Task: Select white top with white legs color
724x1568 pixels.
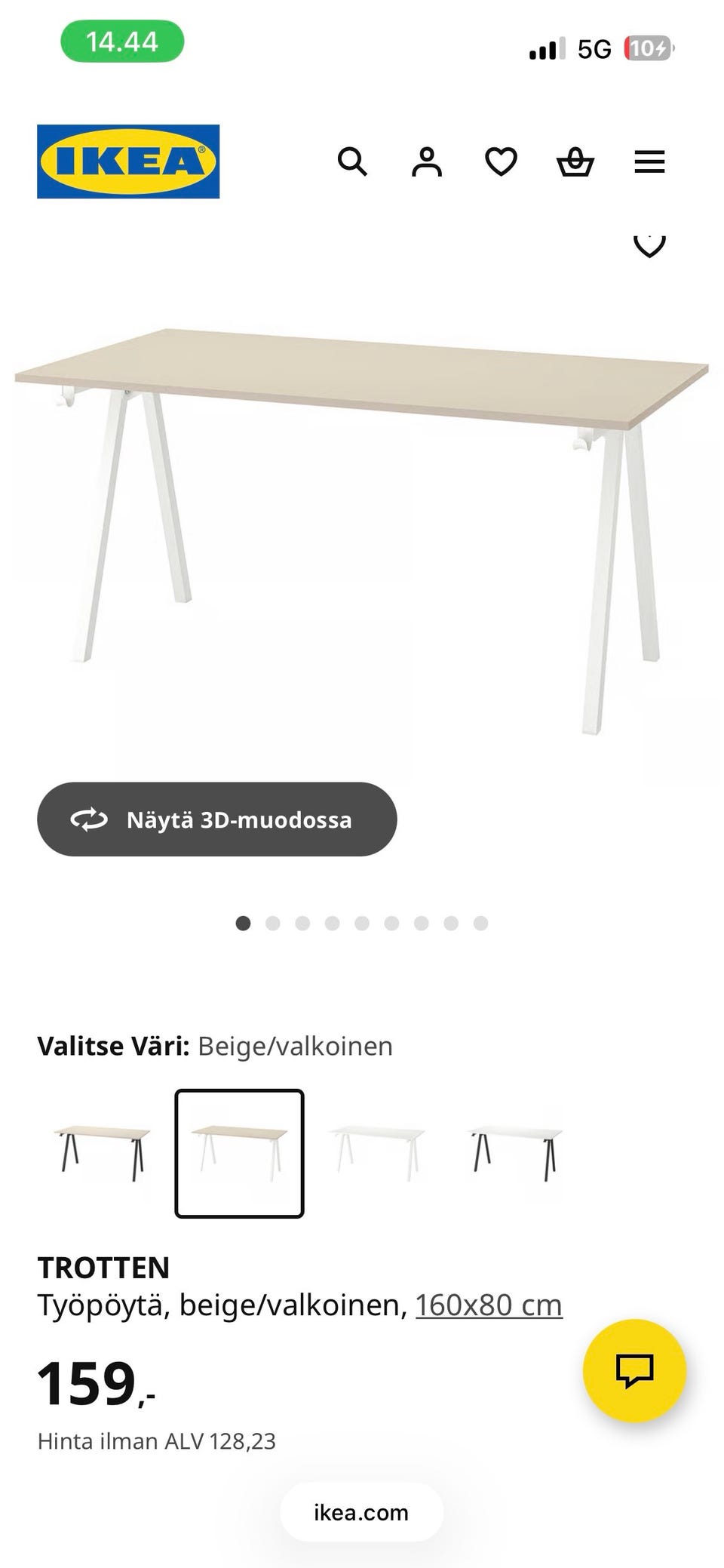Action: click(377, 1153)
